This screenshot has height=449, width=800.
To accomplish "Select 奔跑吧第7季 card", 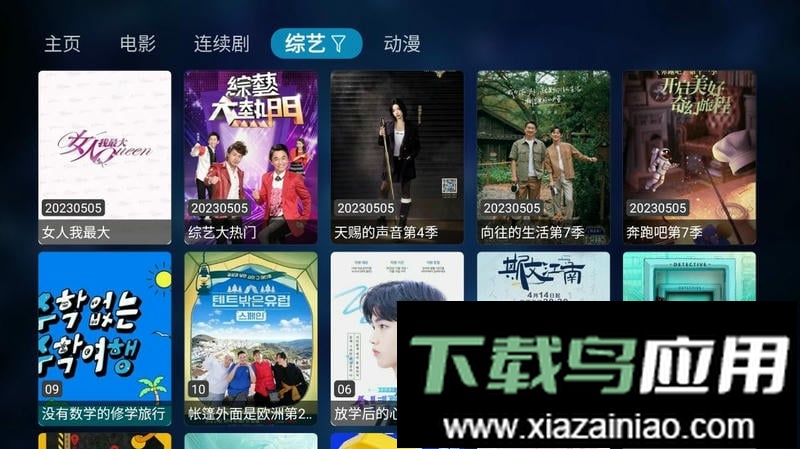I will [x=689, y=157].
